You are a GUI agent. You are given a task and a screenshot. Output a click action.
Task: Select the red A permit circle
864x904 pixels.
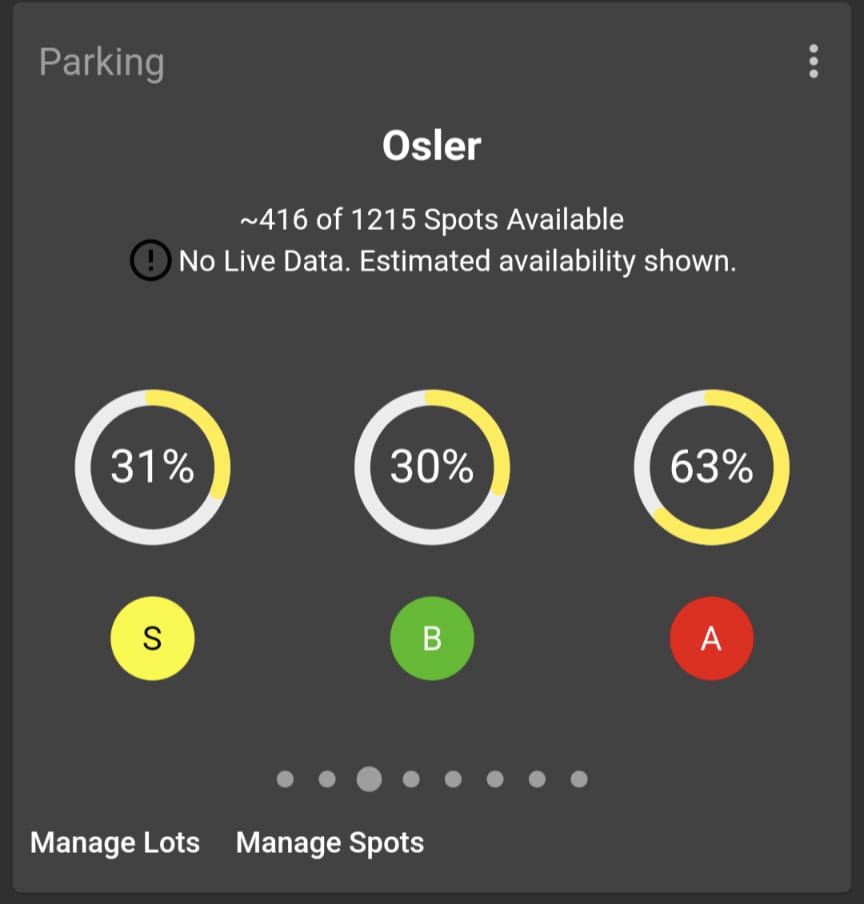click(711, 638)
